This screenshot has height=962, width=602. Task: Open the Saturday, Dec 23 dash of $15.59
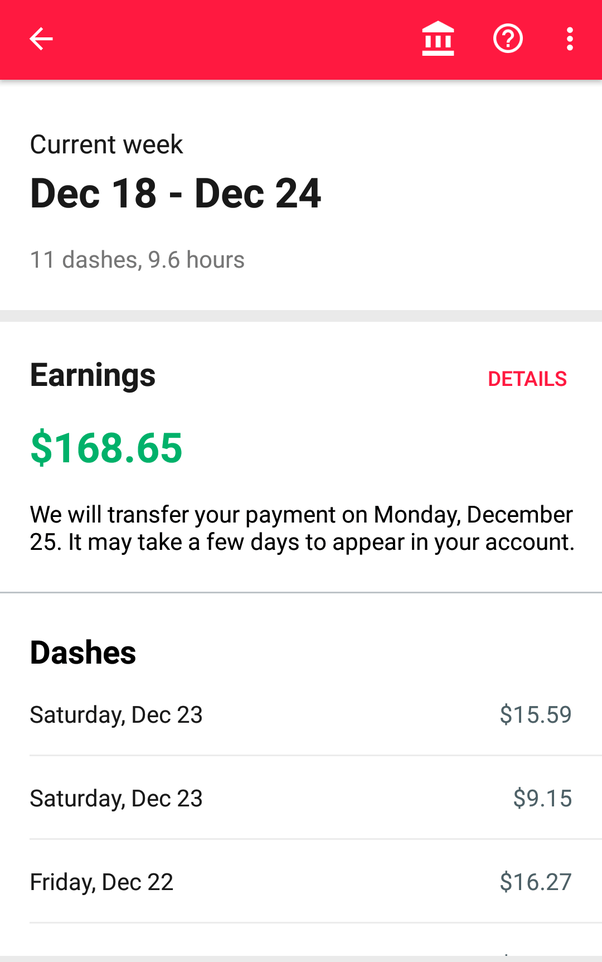point(300,715)
